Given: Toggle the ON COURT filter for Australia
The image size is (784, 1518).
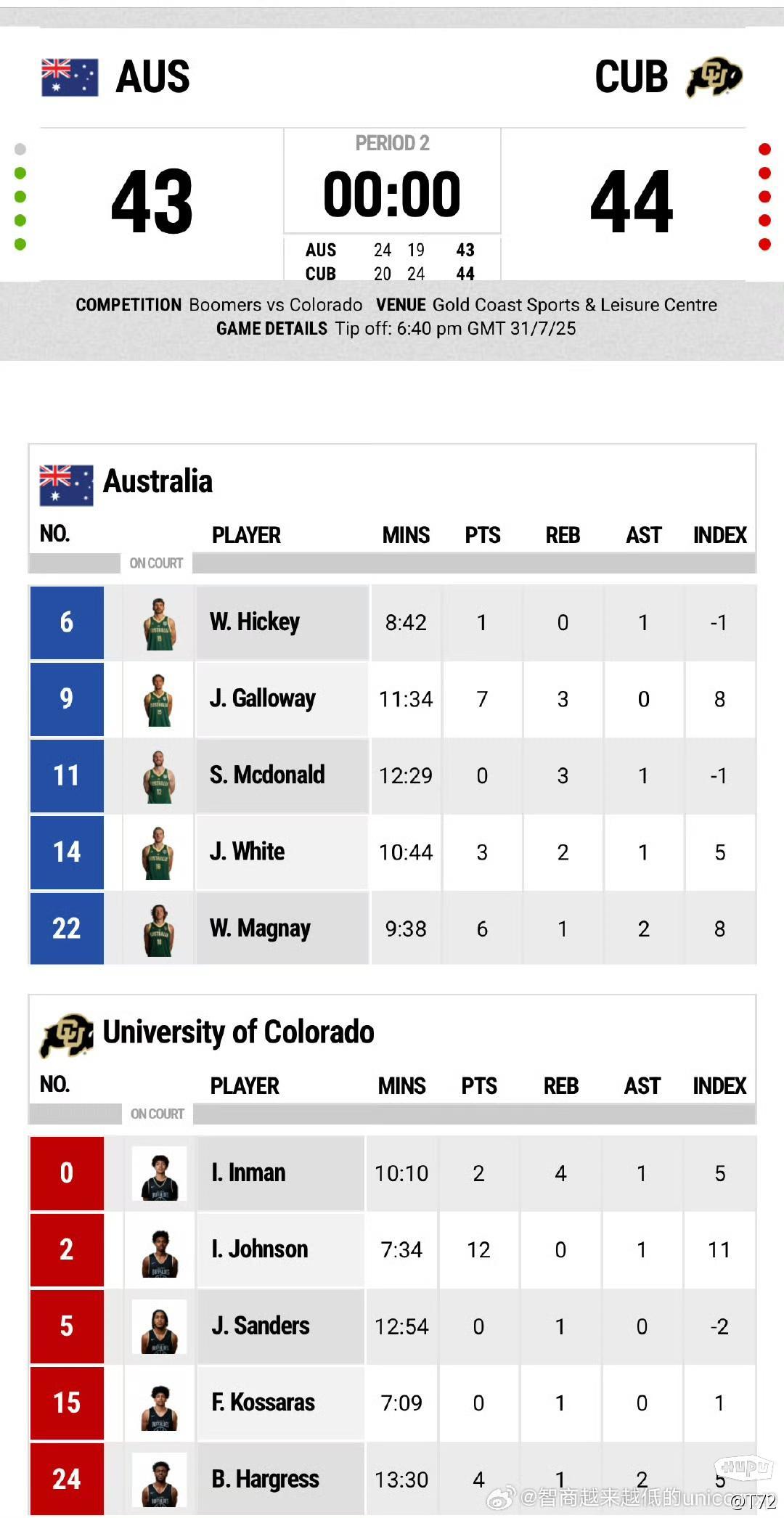Looking at the screenshot, I should (x=155, y=563).
